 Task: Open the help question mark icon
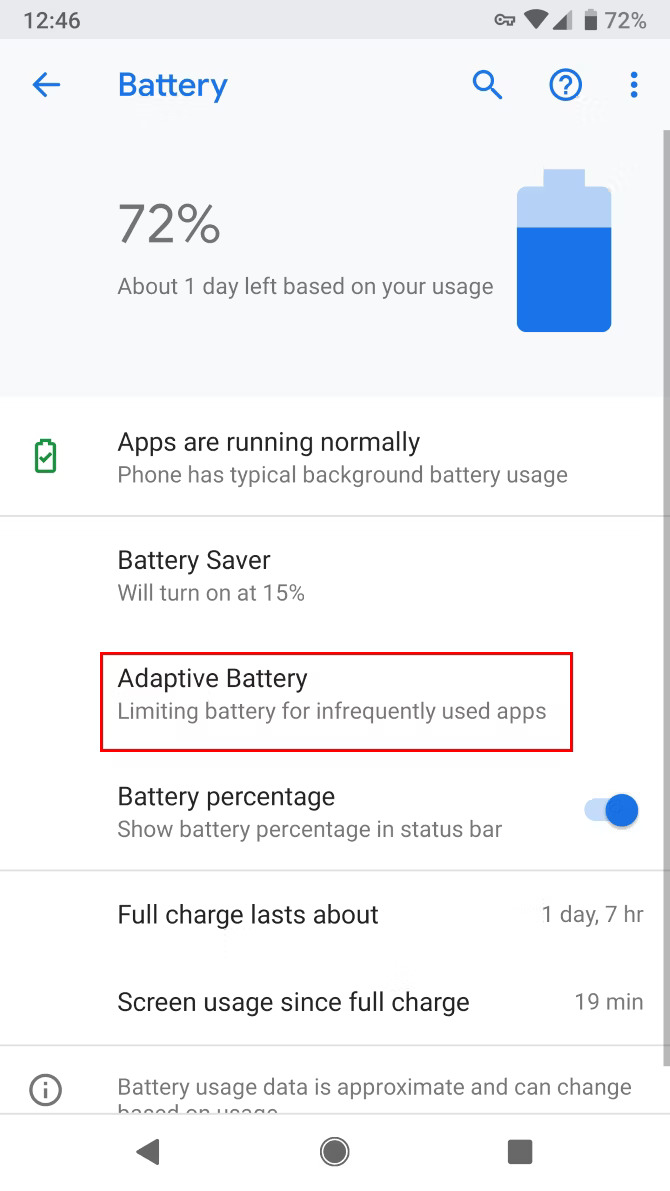click(x=565, y=86)
